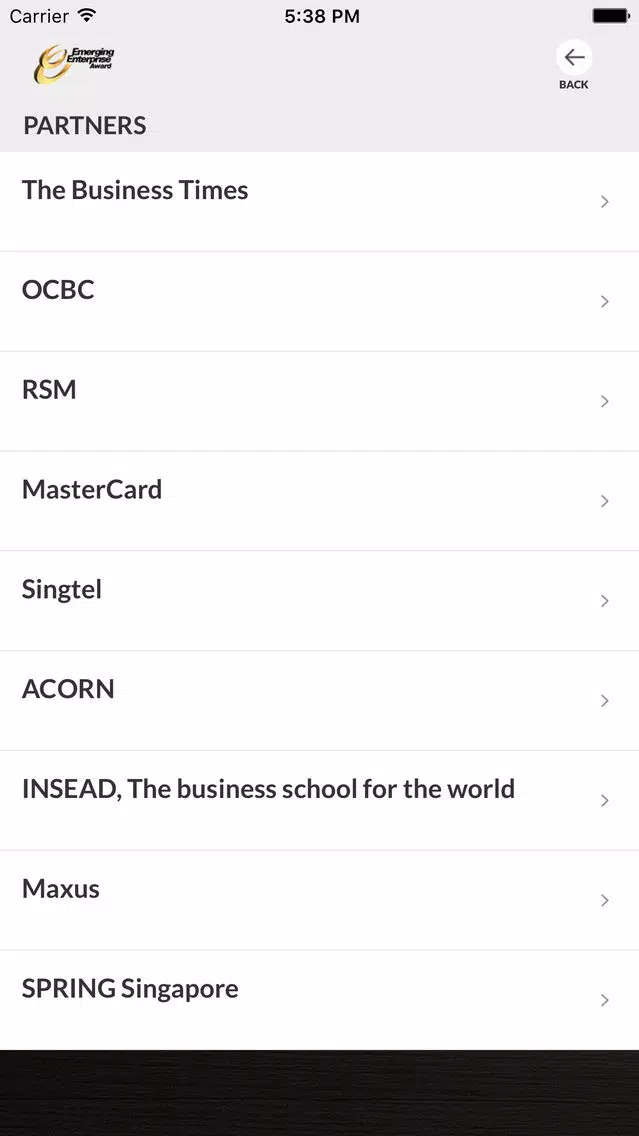Go back using the BACK arrow
Viewport: 639px width, 1136px height.
[x=574, y=64]
